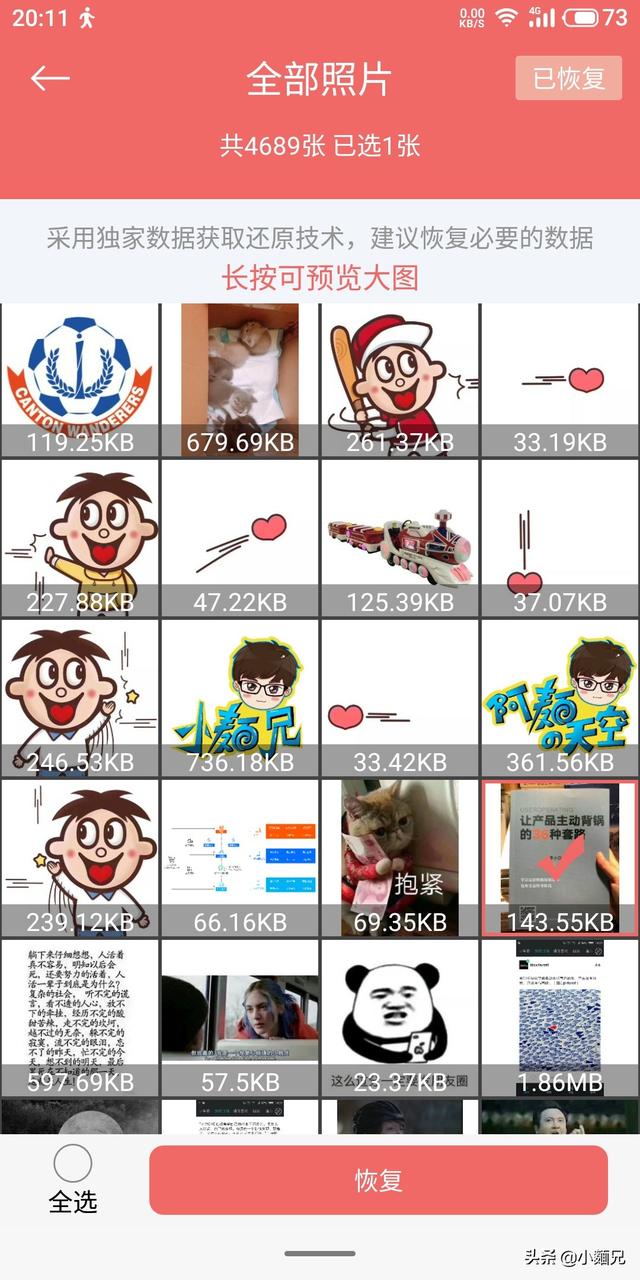Open the 已恢复 recovered list
The height and width of the screenshot is (1280, 640).
click(x=568, y=78)
